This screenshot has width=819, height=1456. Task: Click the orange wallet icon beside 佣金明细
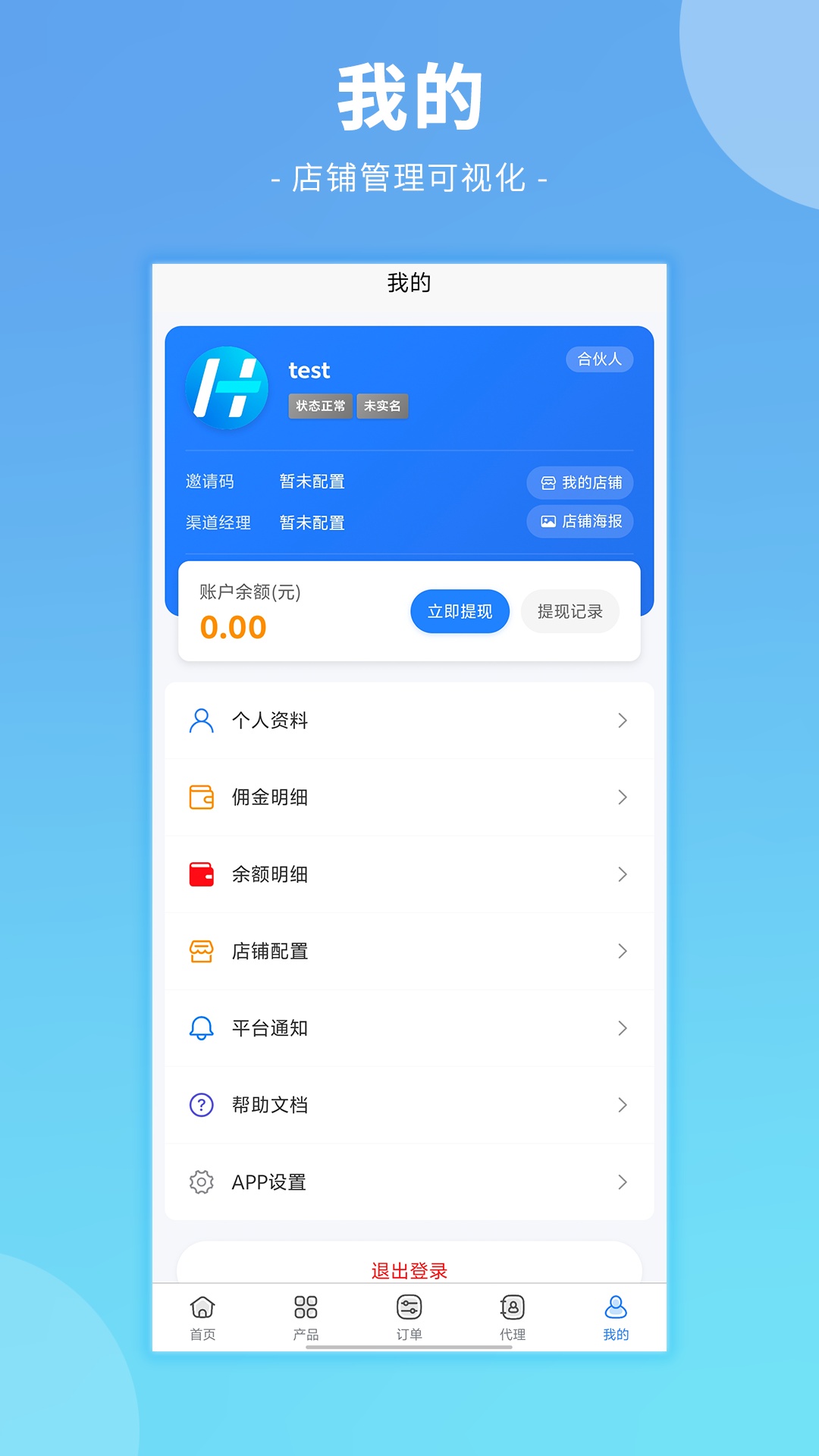201,797
